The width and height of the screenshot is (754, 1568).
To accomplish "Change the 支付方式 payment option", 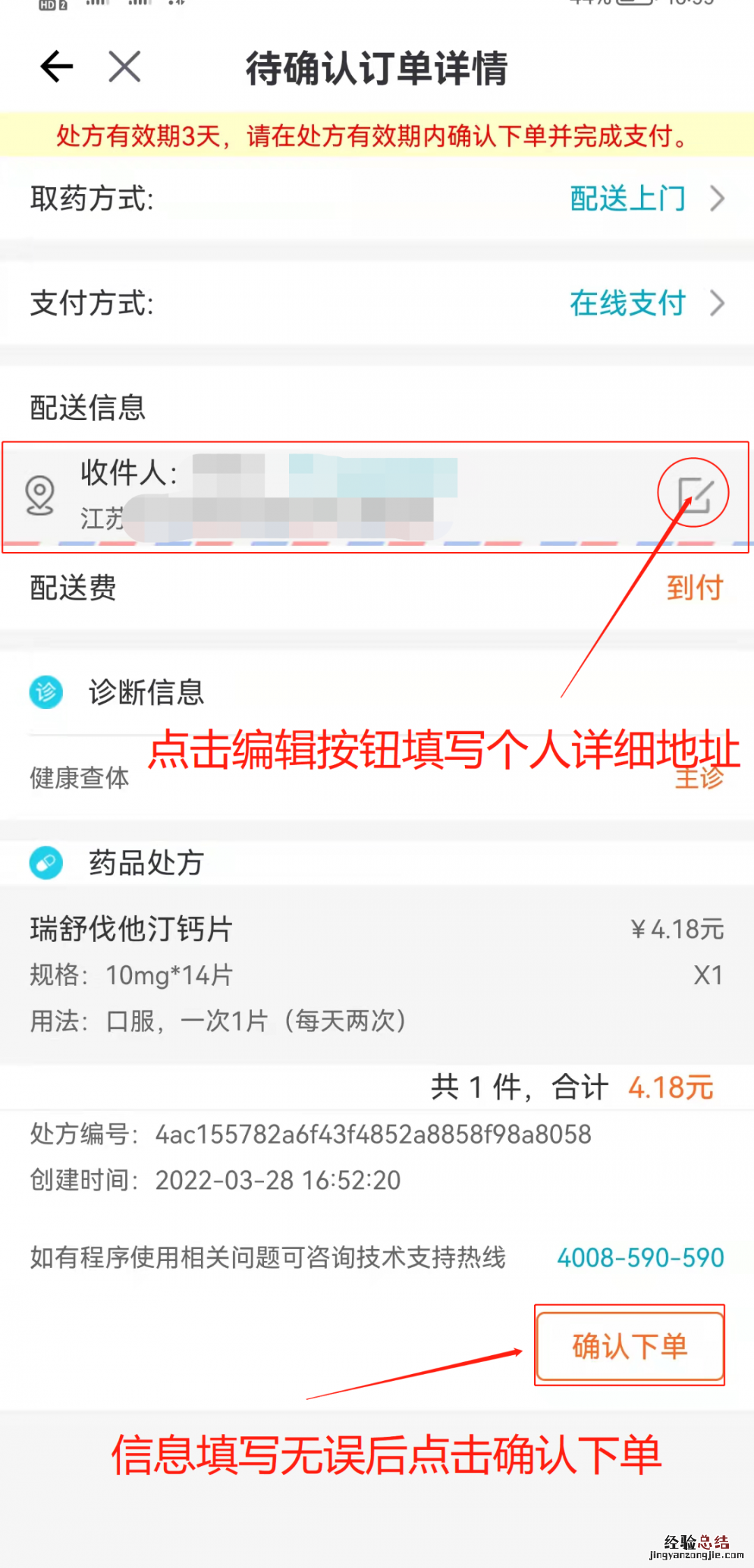I will [646, 304].
